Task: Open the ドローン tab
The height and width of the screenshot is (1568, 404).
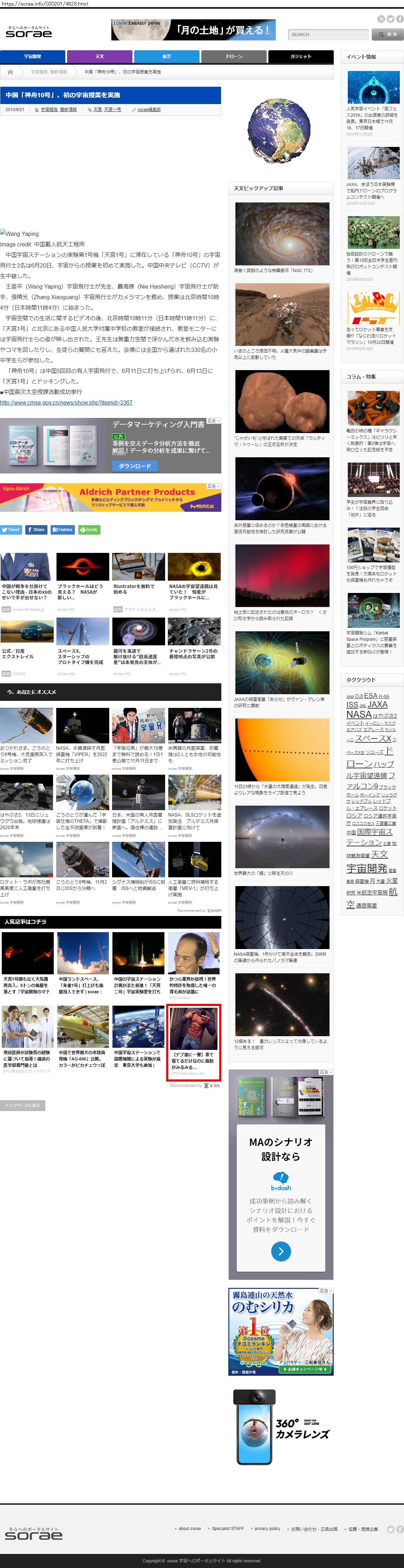Action: point(234,57)
